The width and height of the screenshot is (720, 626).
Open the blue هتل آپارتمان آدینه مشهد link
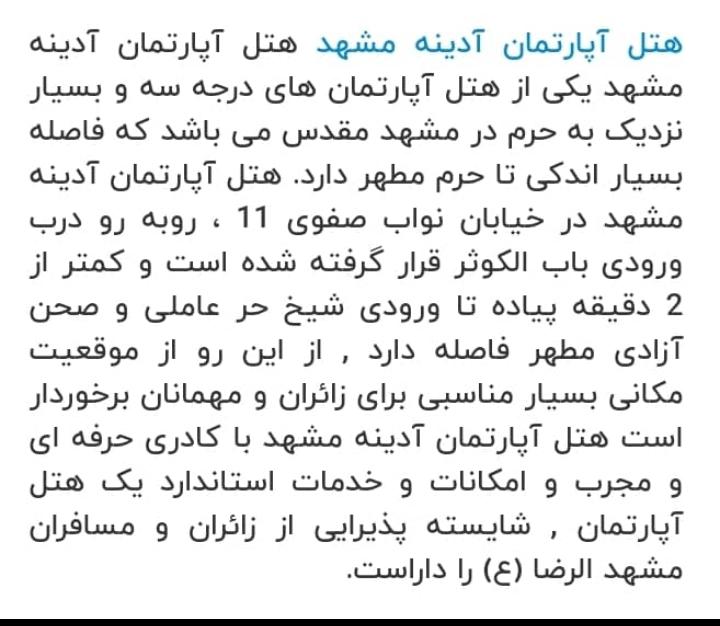point(499,45)
